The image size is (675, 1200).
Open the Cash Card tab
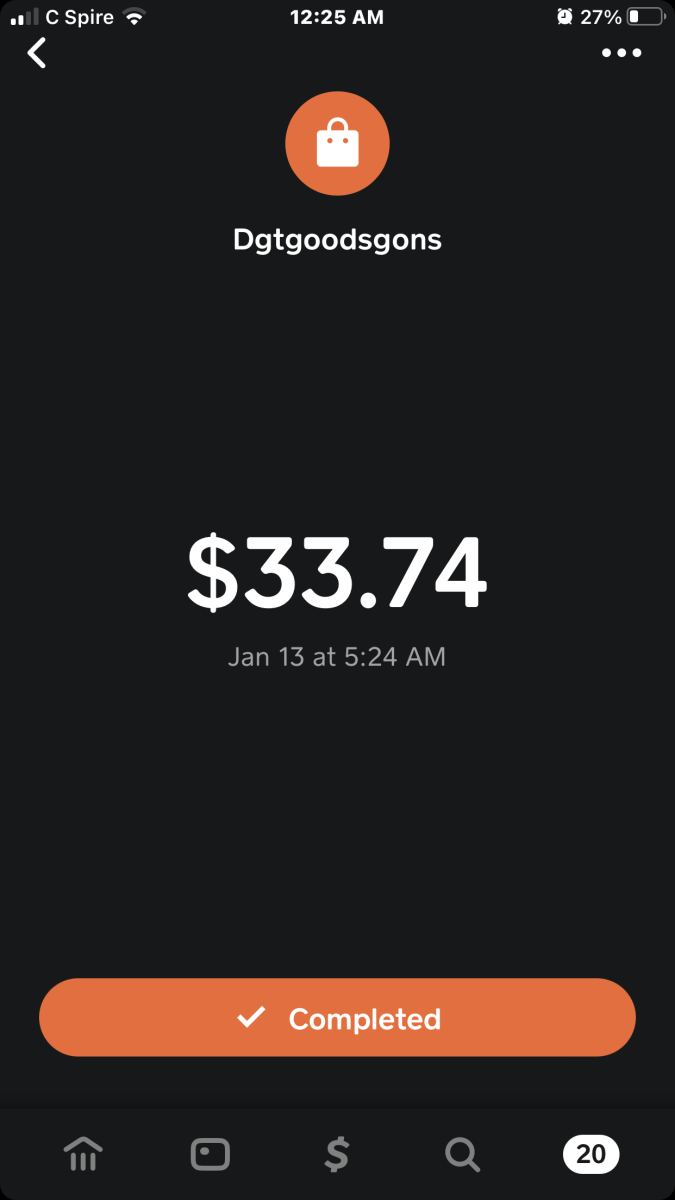point(210,1155)
